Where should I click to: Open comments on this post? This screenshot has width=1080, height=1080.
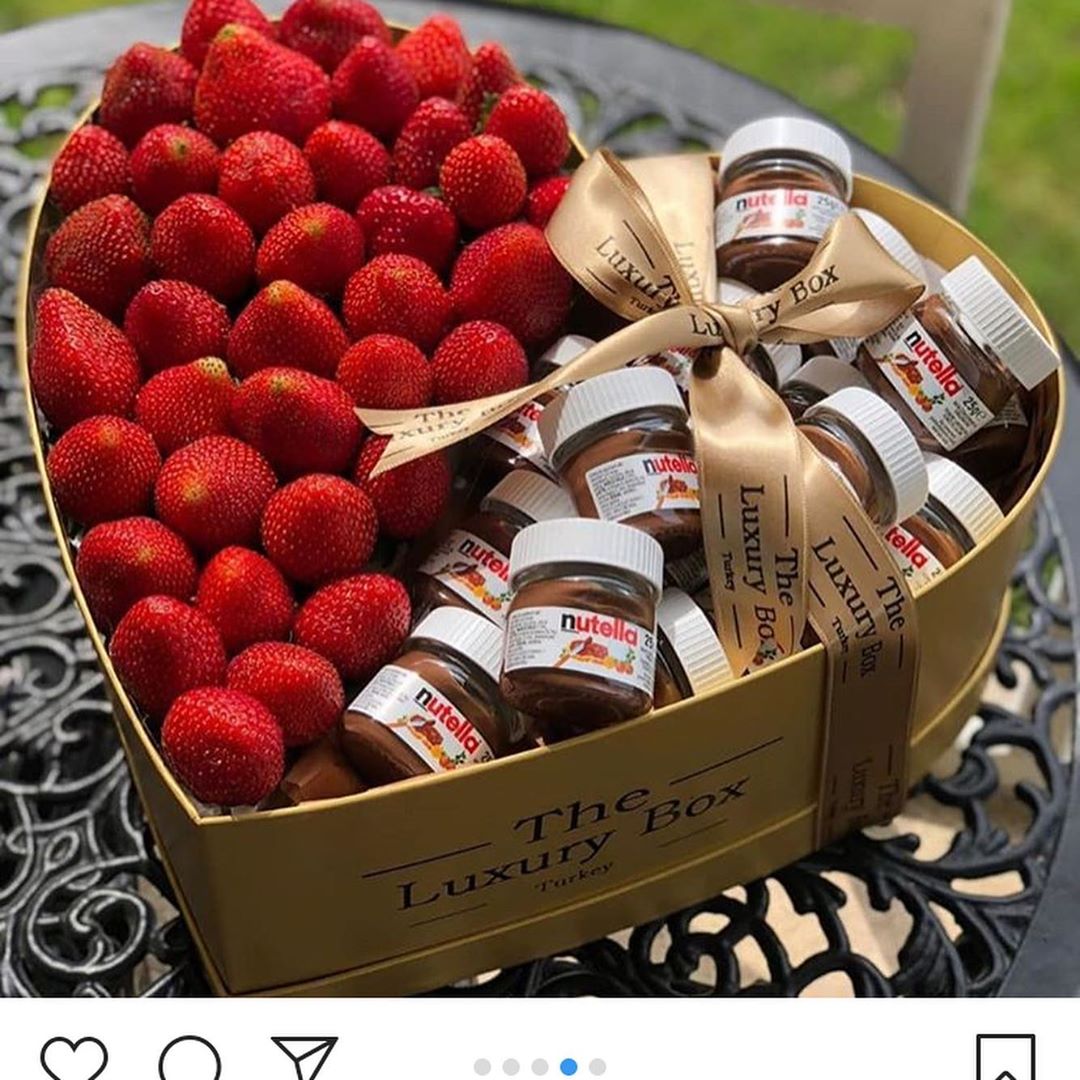pyautogui.click(x=189, y=1060)
